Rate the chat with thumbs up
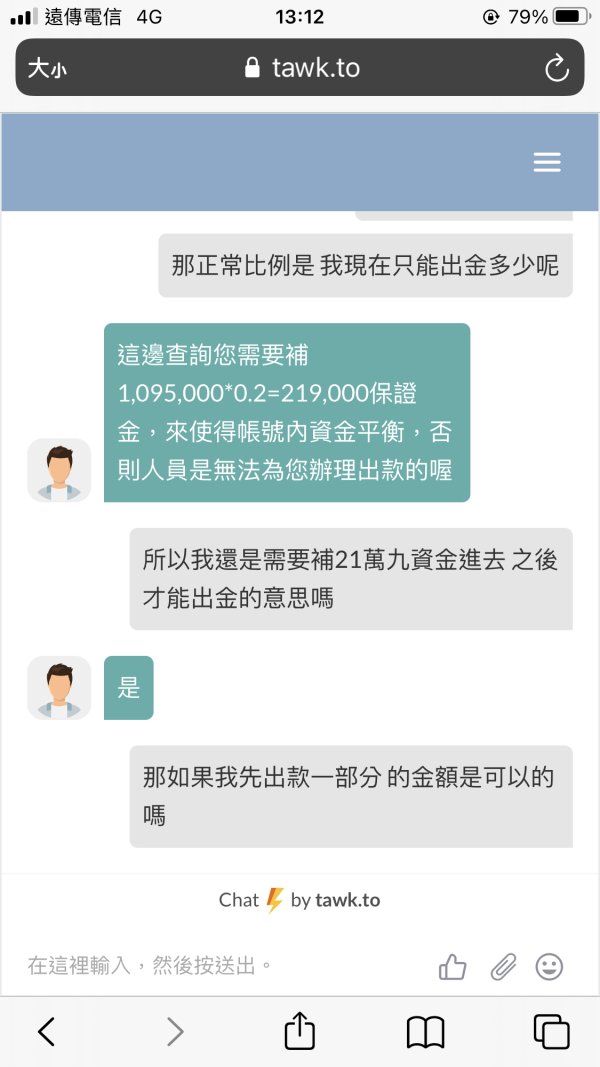The height and width of the screenshot is (1067, 600). pyautogui.click(x=452, y=966)
